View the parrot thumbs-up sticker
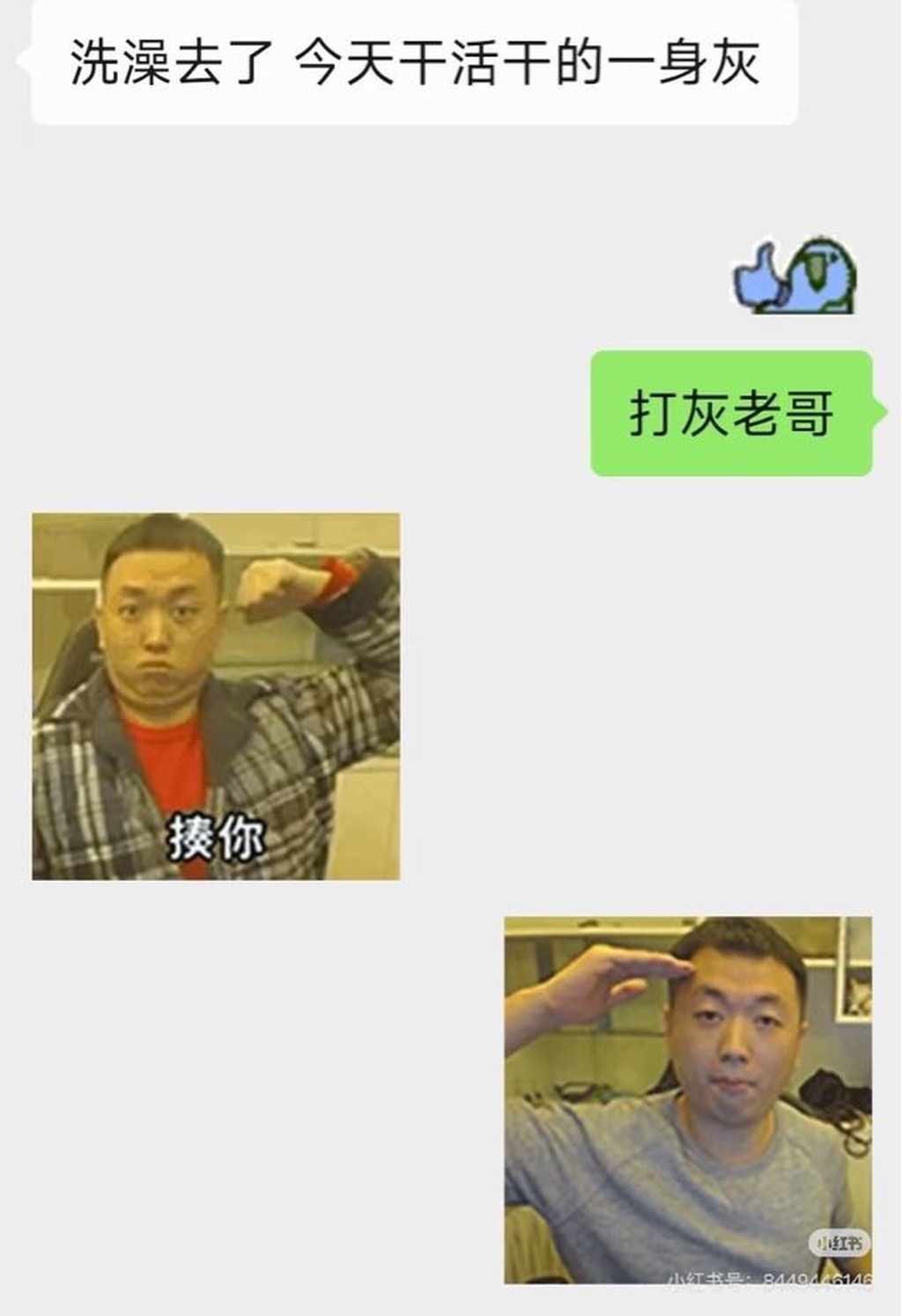902x1316 pixels. tap(795, 277)
